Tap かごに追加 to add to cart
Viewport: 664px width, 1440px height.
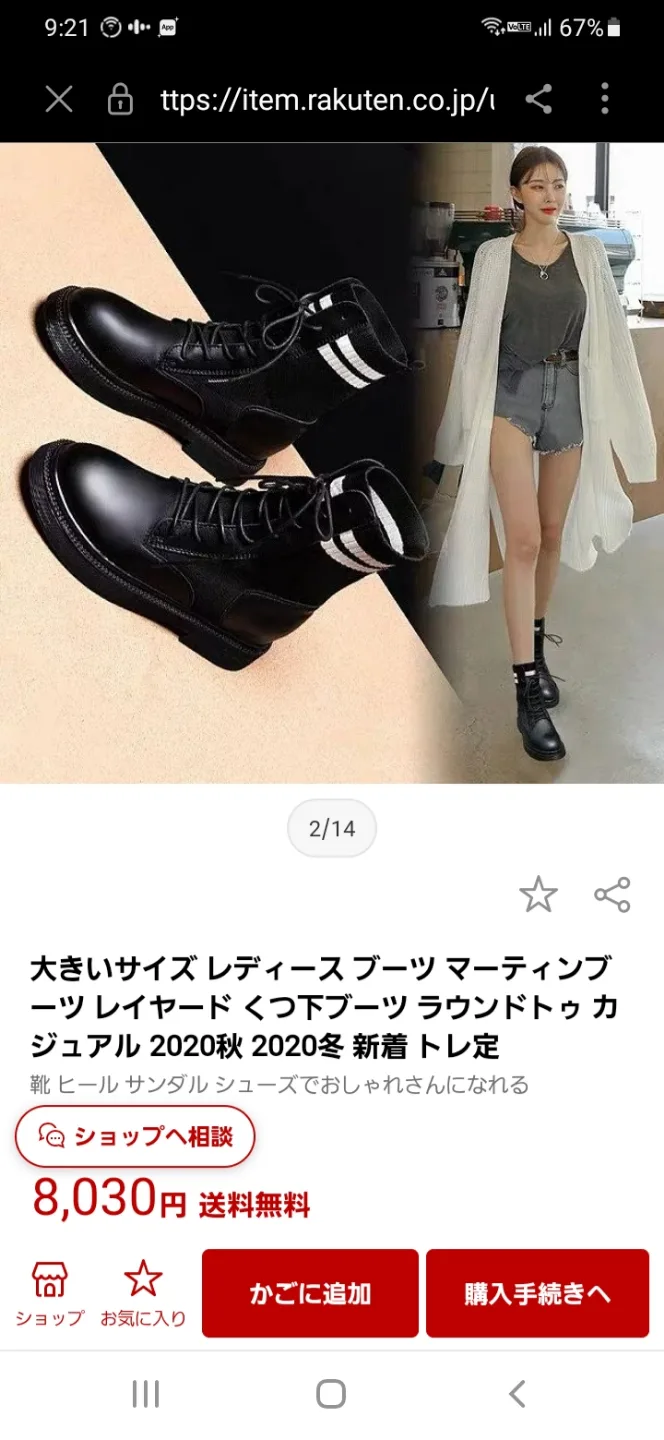tap(310, 1293)
